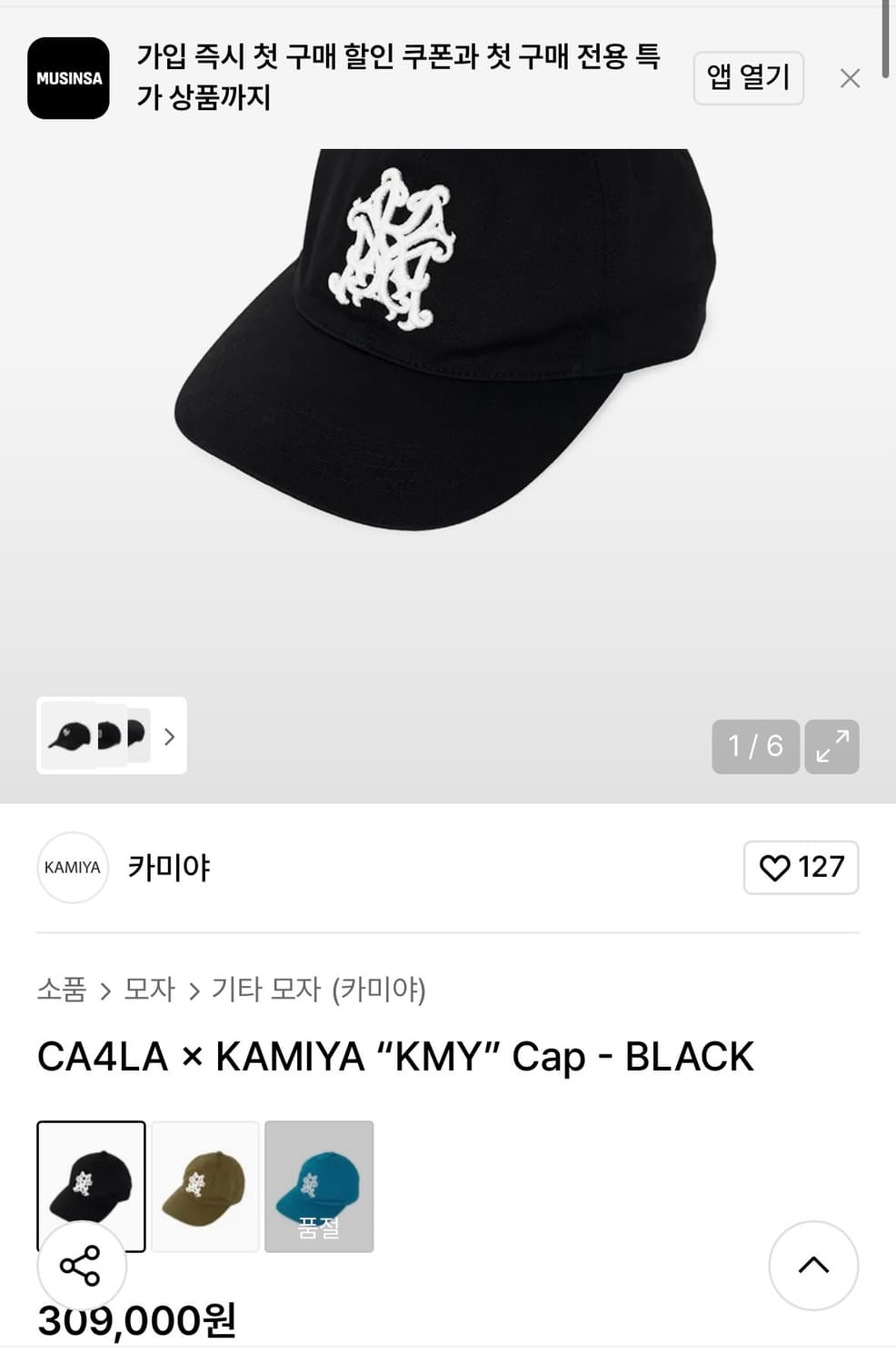The width and height of the screenshot is (896, 1363).
Task: Tap the image counter showing 1 / 6
Action: (754, 747)
